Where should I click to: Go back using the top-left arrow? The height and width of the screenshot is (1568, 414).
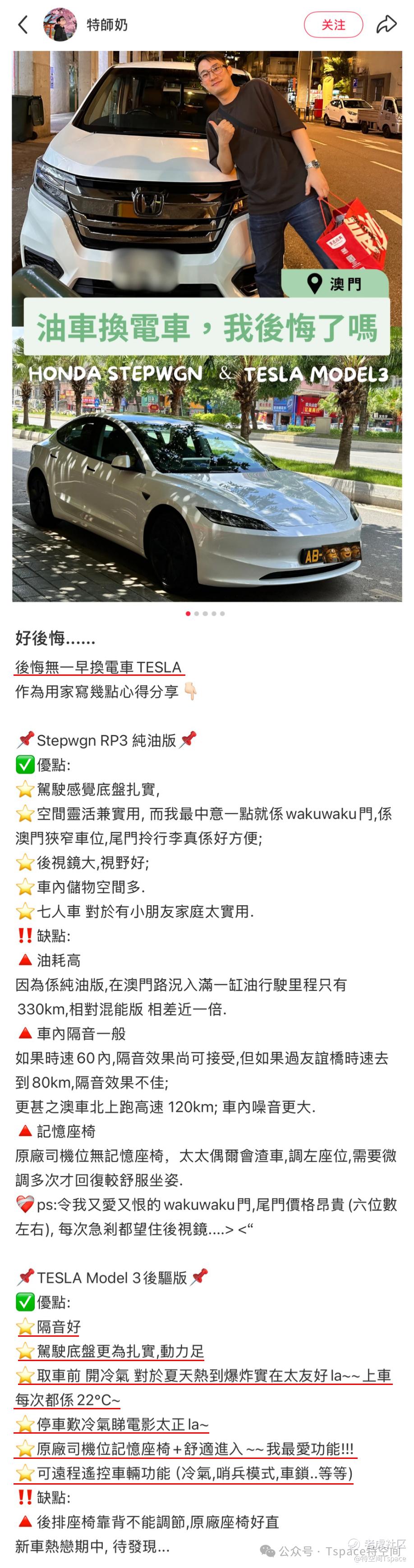click(x=23, y=25)
